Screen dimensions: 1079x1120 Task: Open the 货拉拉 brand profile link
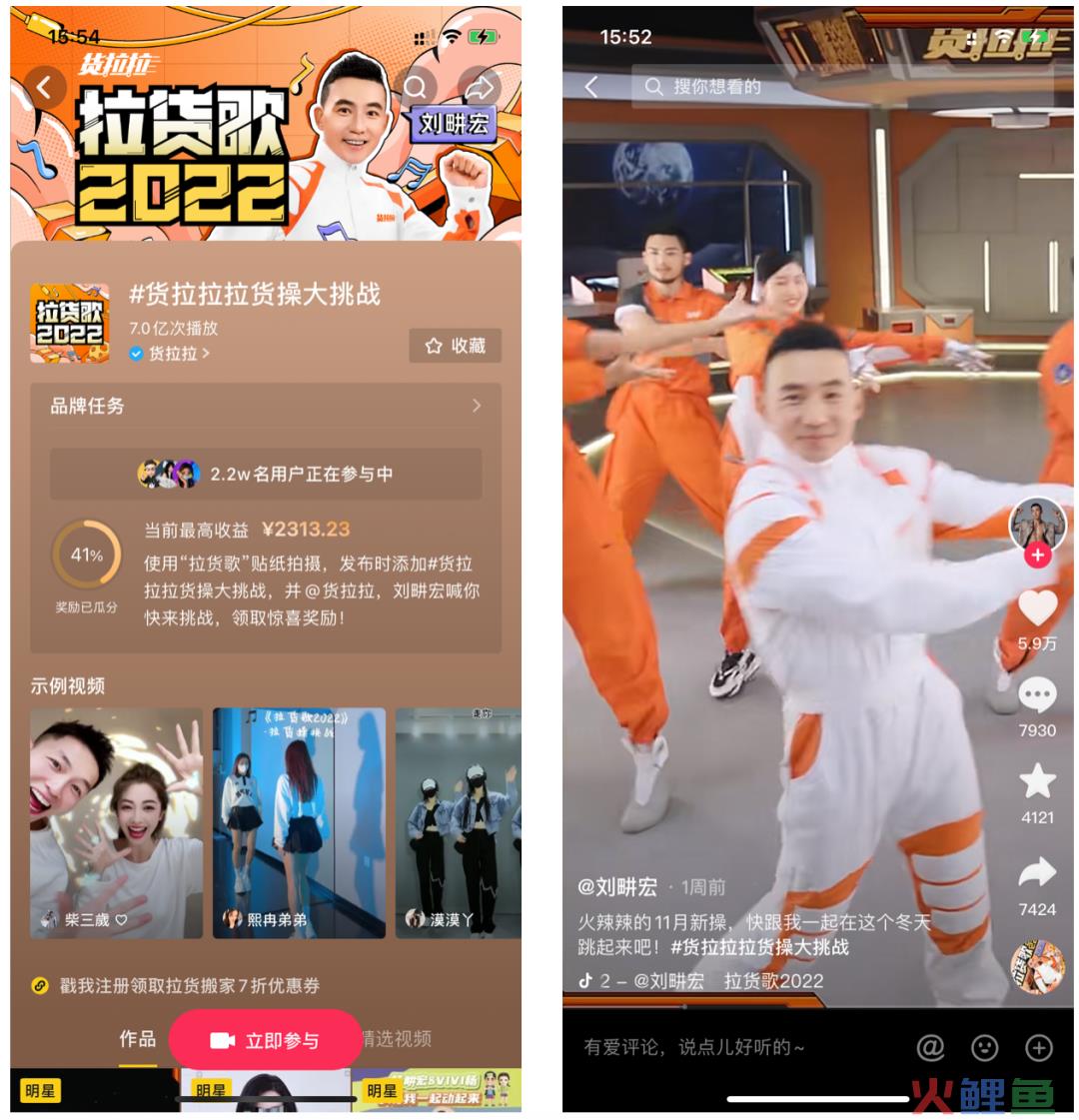(x=170, y=353)
